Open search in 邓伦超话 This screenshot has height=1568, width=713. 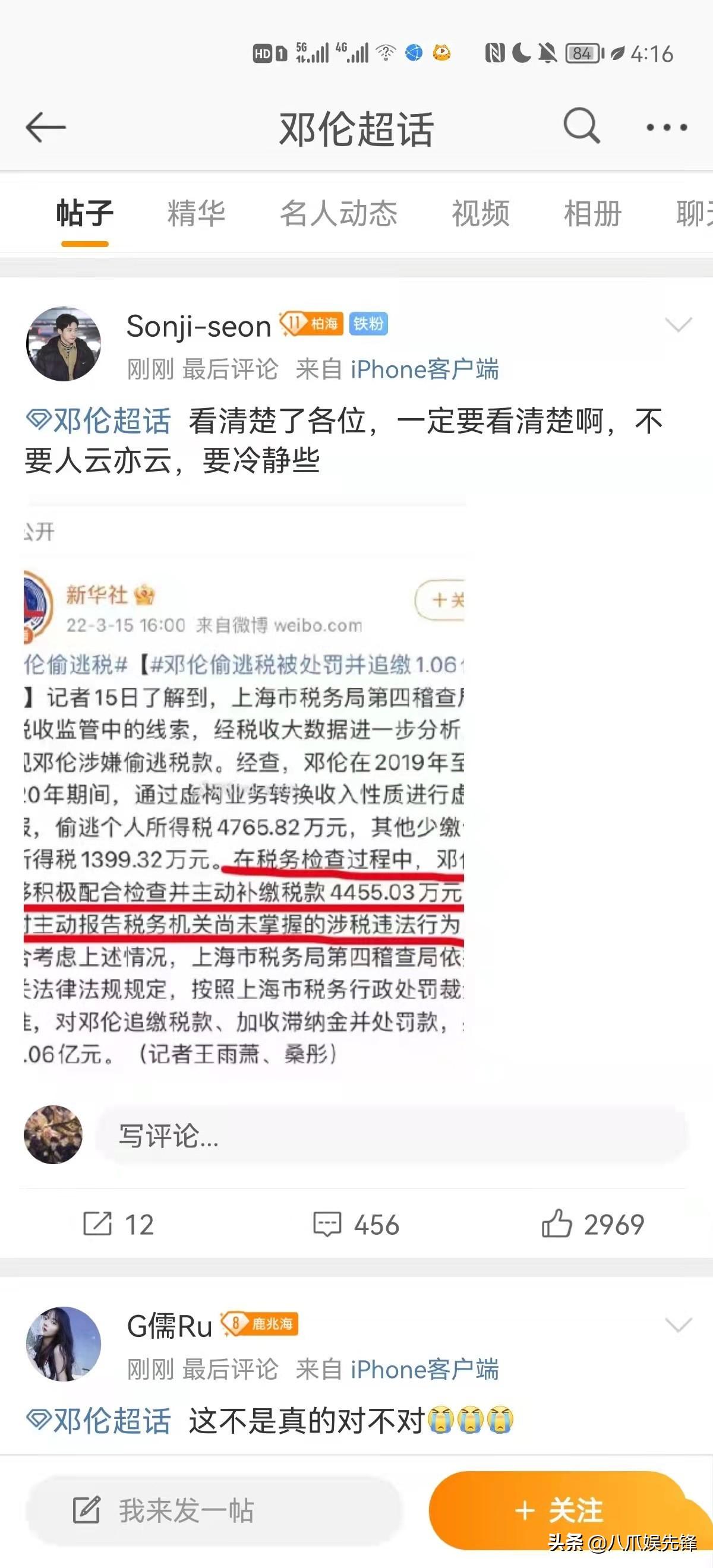point(582,126)
